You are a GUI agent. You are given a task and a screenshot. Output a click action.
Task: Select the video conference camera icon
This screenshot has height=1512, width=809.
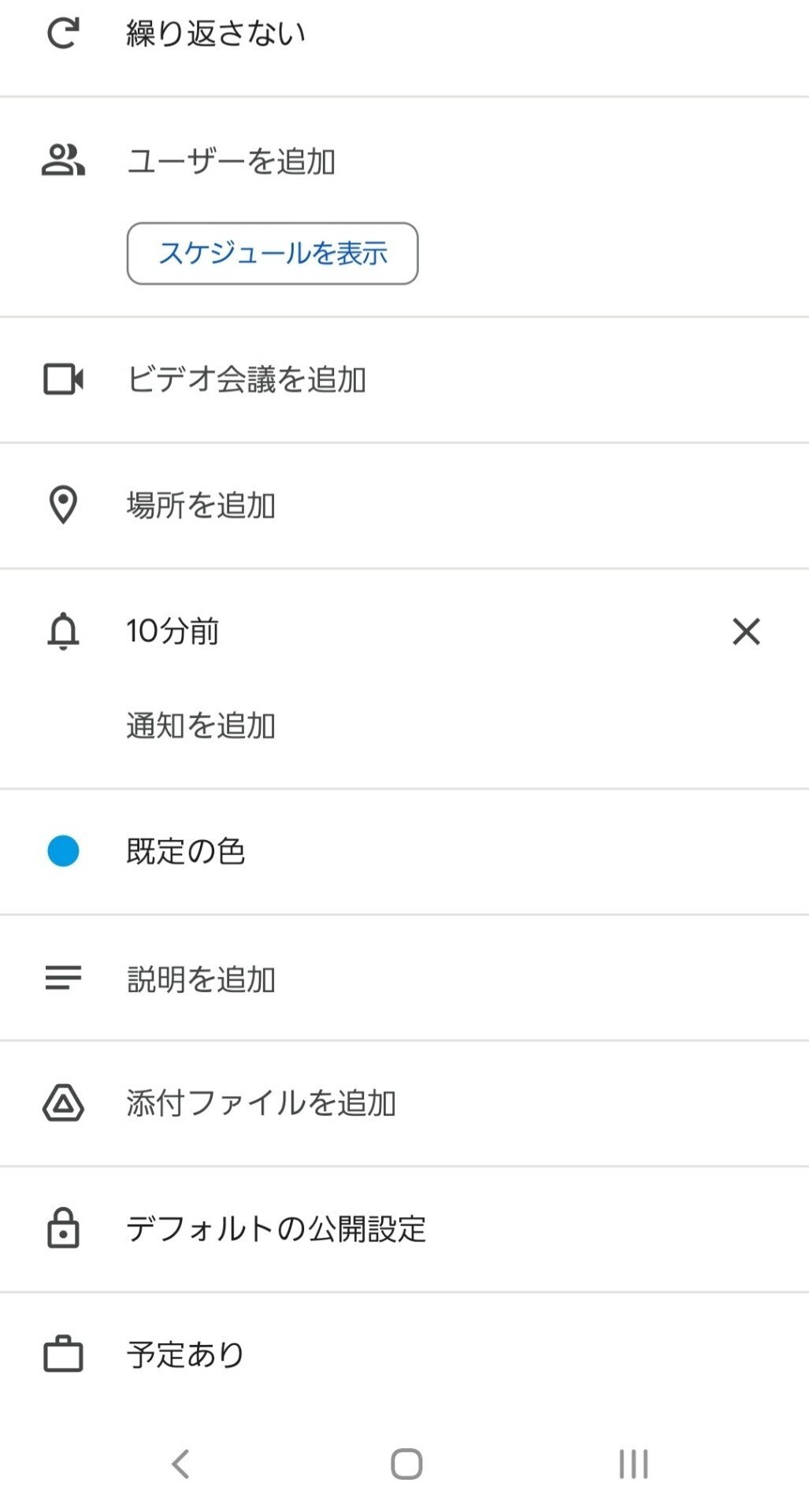click(x=65, y=380)
